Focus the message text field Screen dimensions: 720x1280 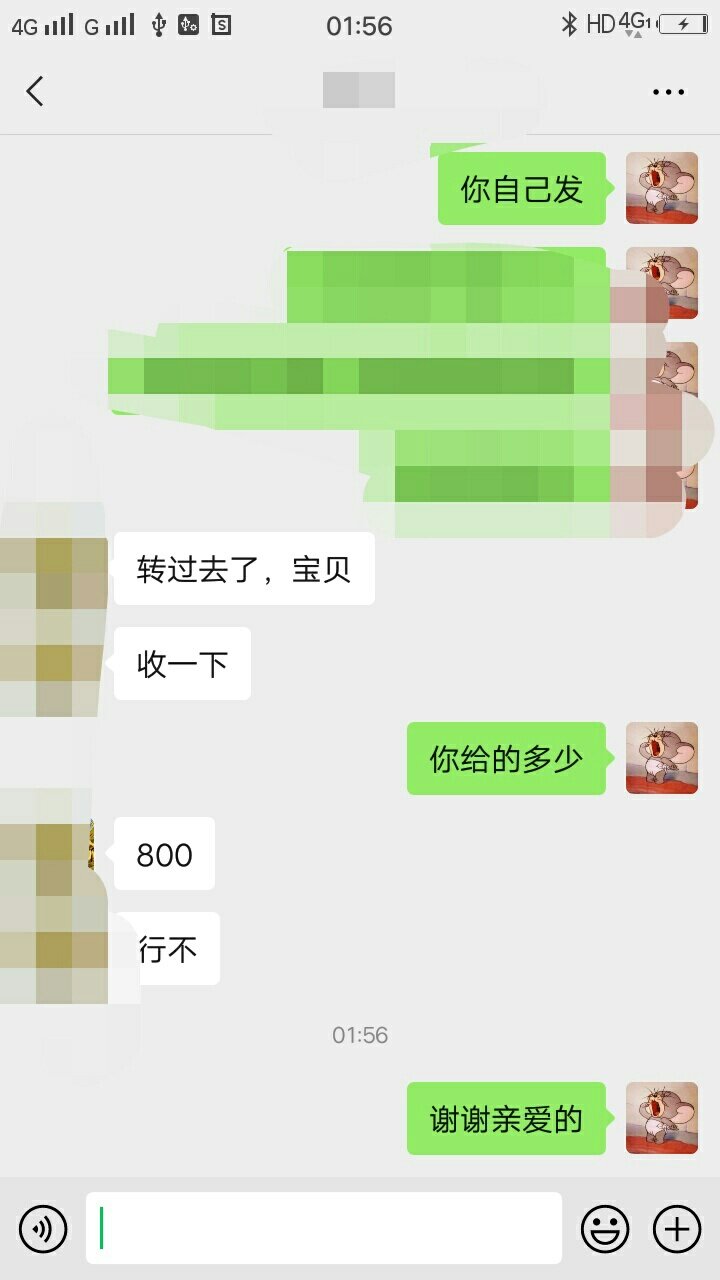[x=323, y=1228]
